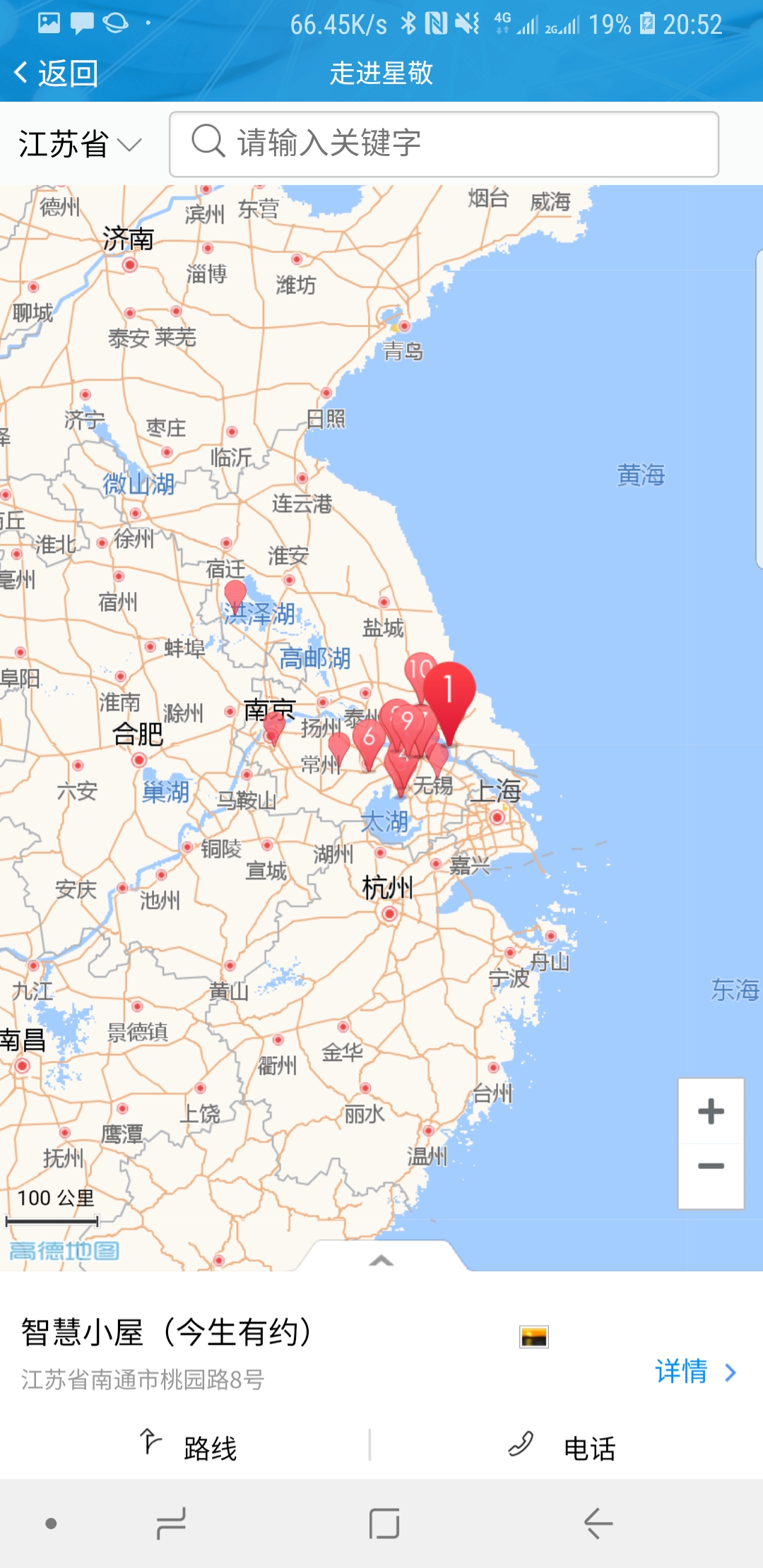Call the store via 电话
Screen dimensions: 763x1568
(562, 1447)
